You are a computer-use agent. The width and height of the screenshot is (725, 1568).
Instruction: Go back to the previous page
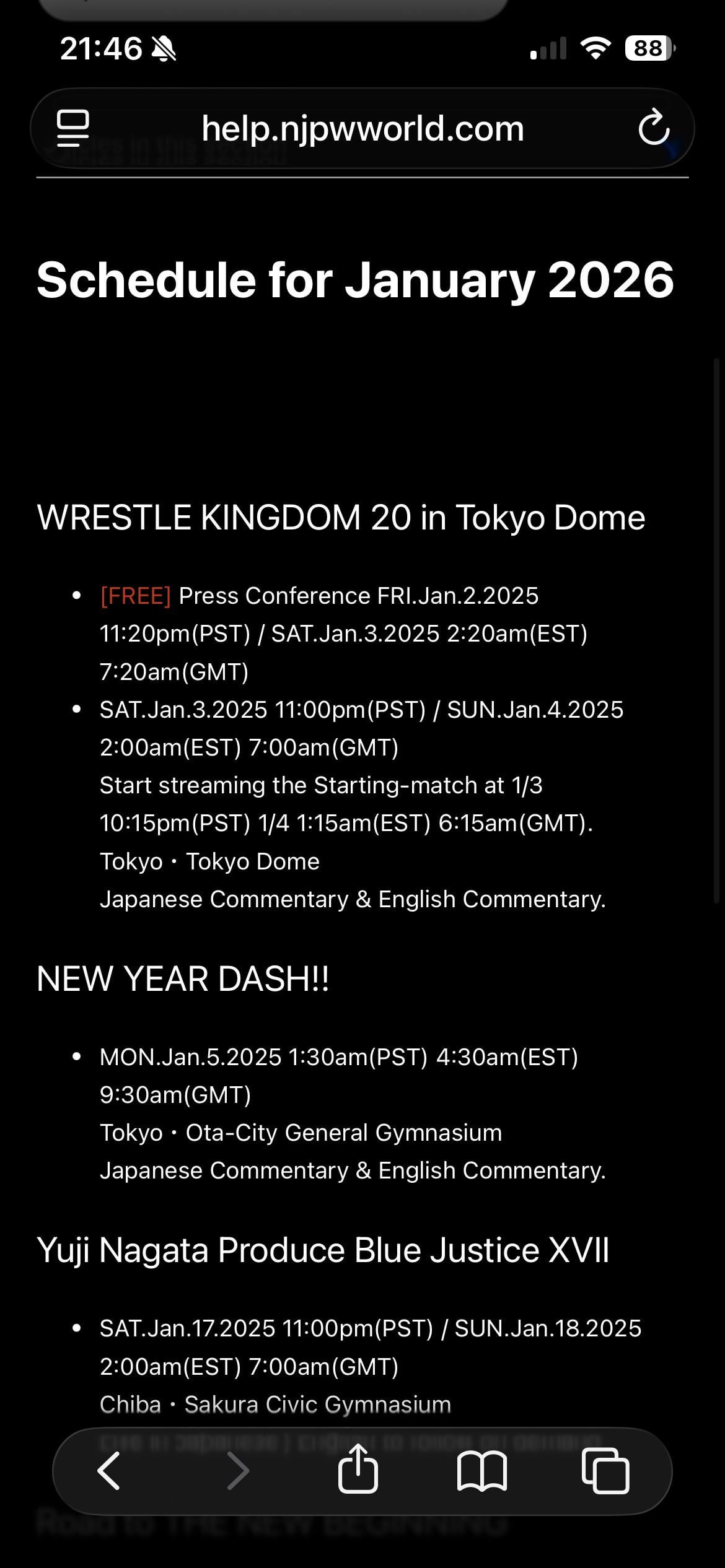[109, 1471]
